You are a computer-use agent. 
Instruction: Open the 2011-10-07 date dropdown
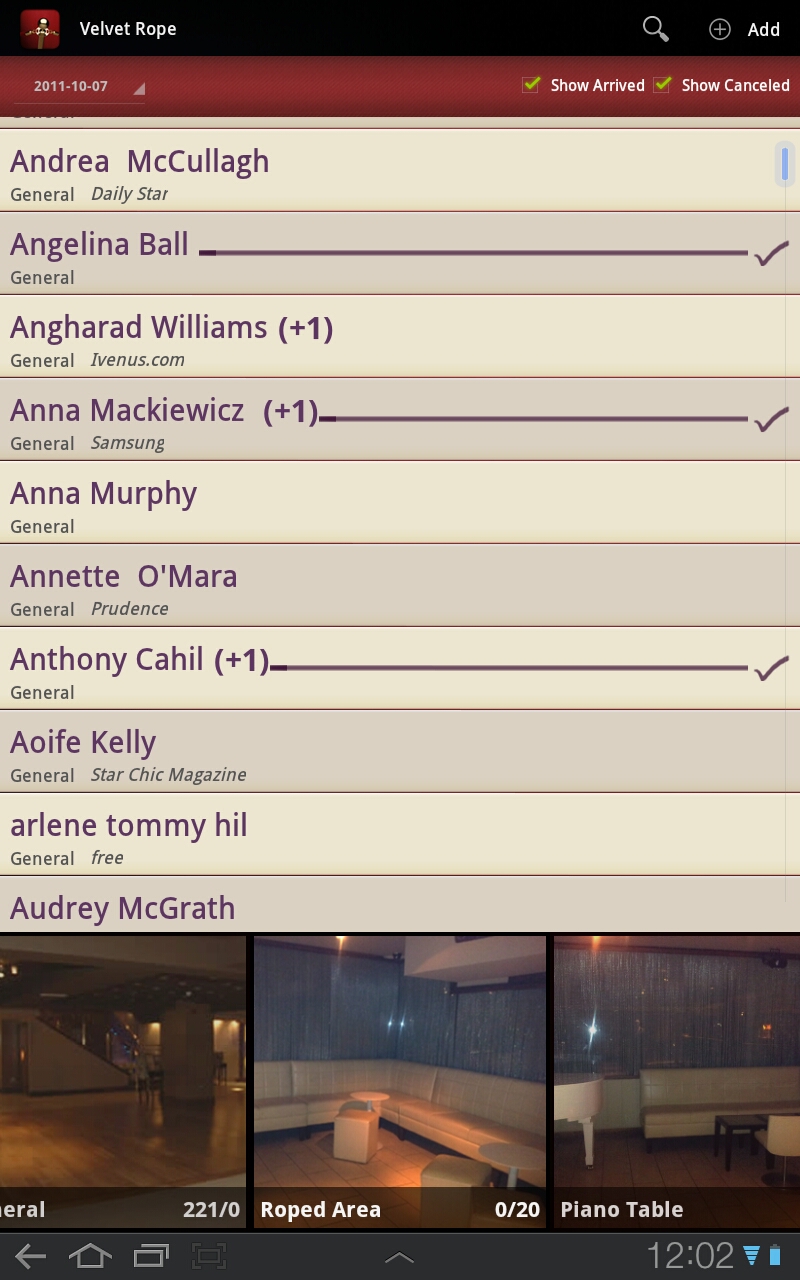coord(80,86)
